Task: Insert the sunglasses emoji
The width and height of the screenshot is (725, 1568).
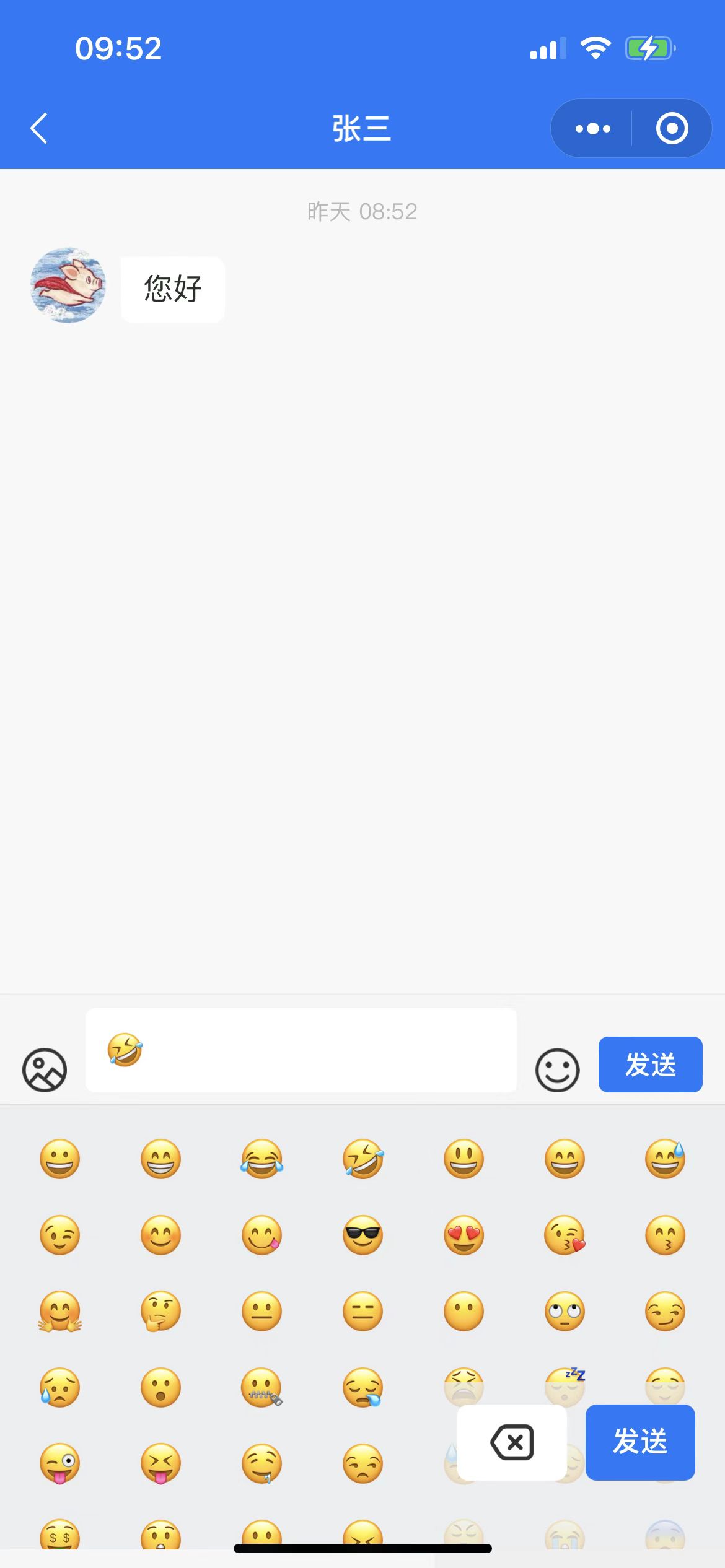Action: coord(362,1235)
